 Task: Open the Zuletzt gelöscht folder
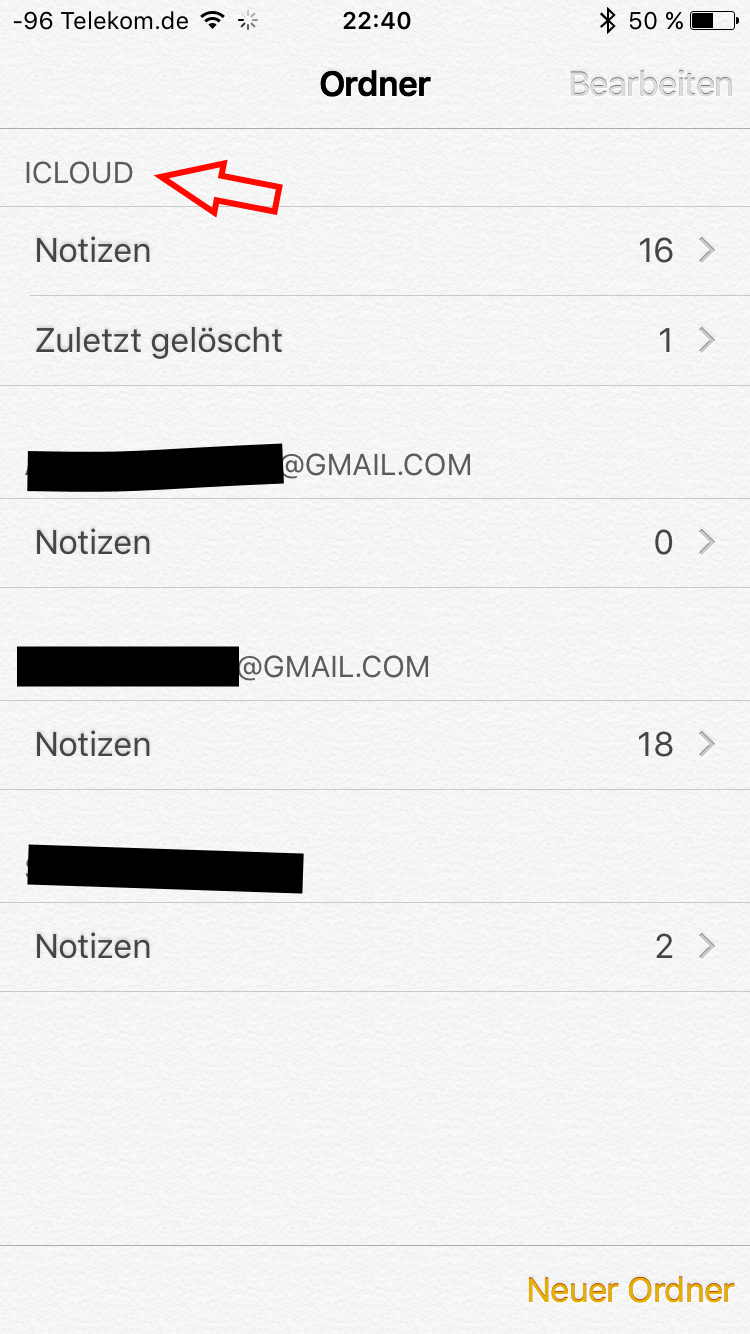375,340
